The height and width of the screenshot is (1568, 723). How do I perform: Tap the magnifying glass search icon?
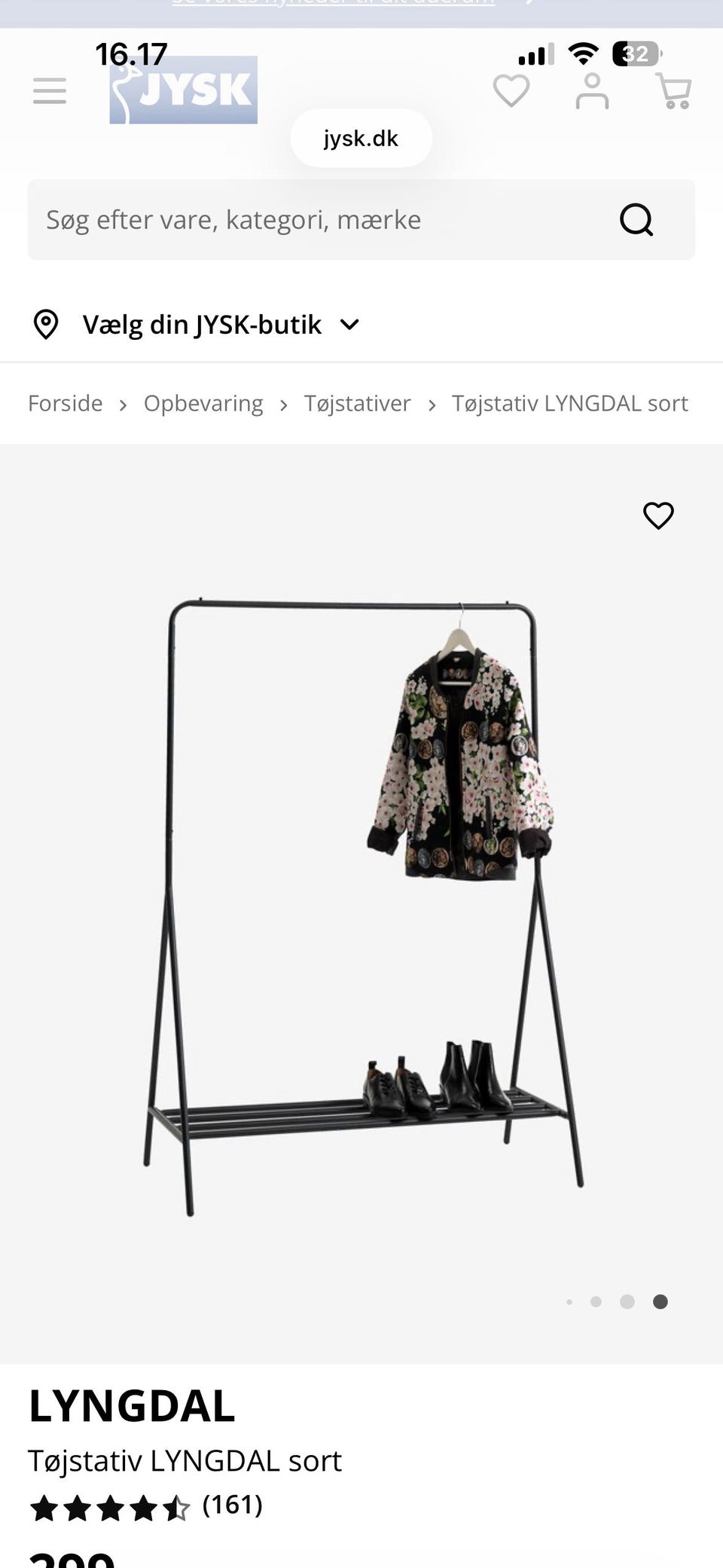[x=636, y=220]
